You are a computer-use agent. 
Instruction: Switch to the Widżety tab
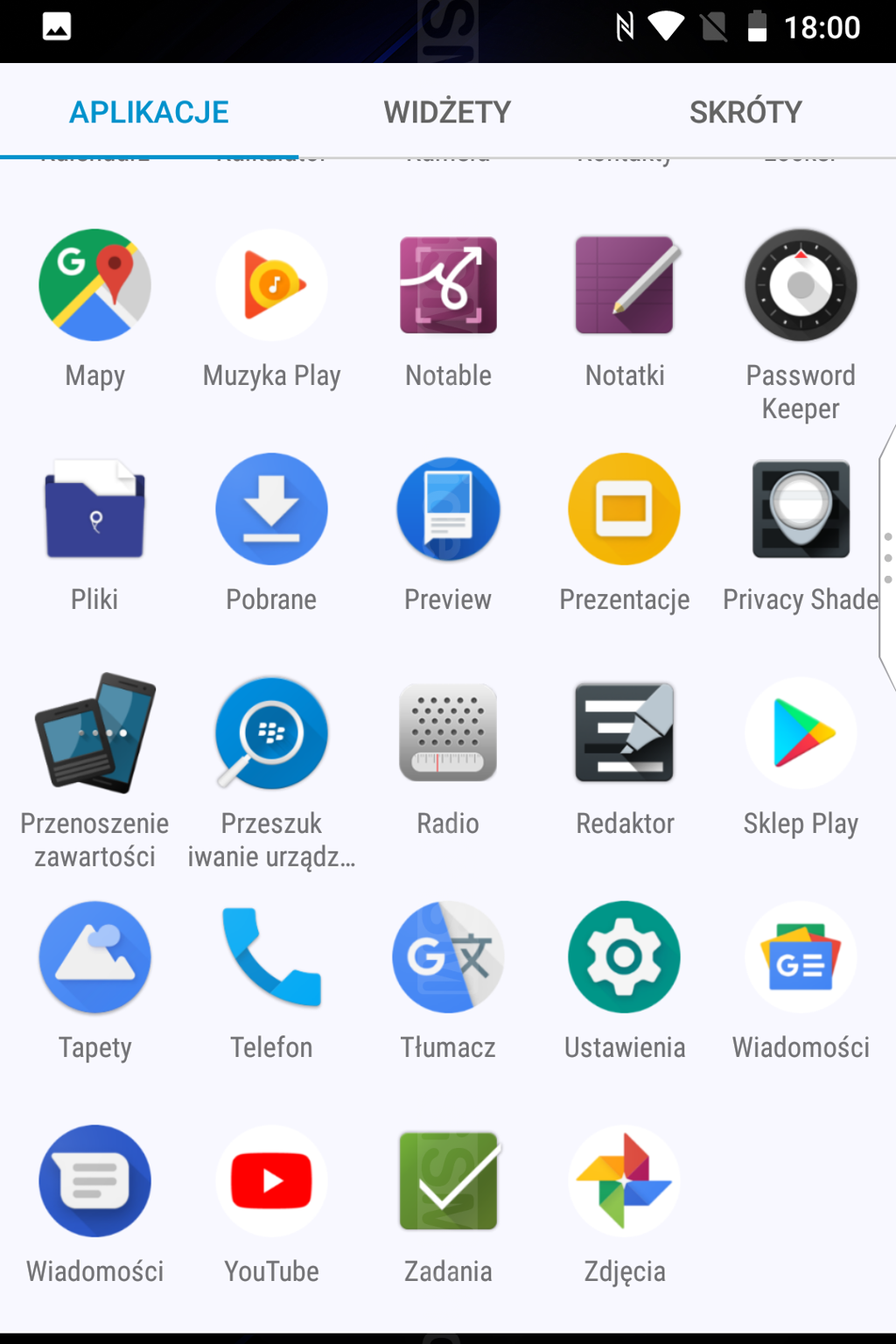[447, 112]
